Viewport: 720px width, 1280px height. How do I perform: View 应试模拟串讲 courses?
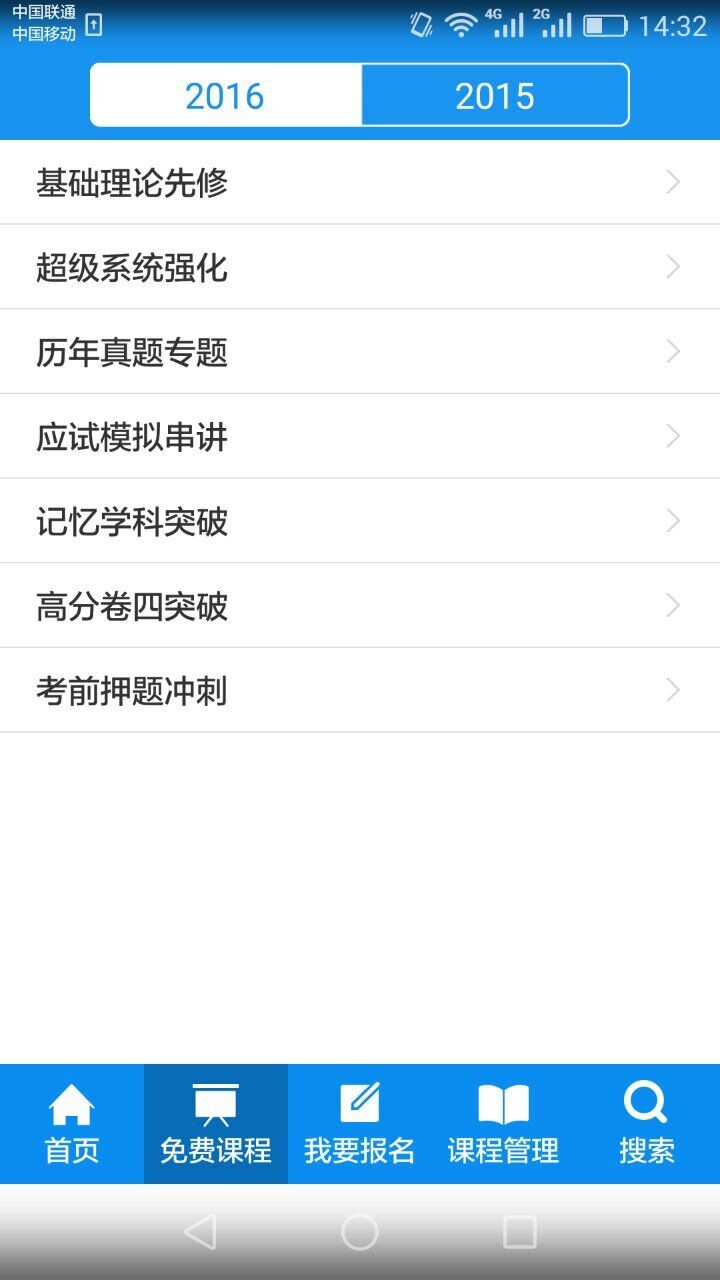(x=360, y=436)
